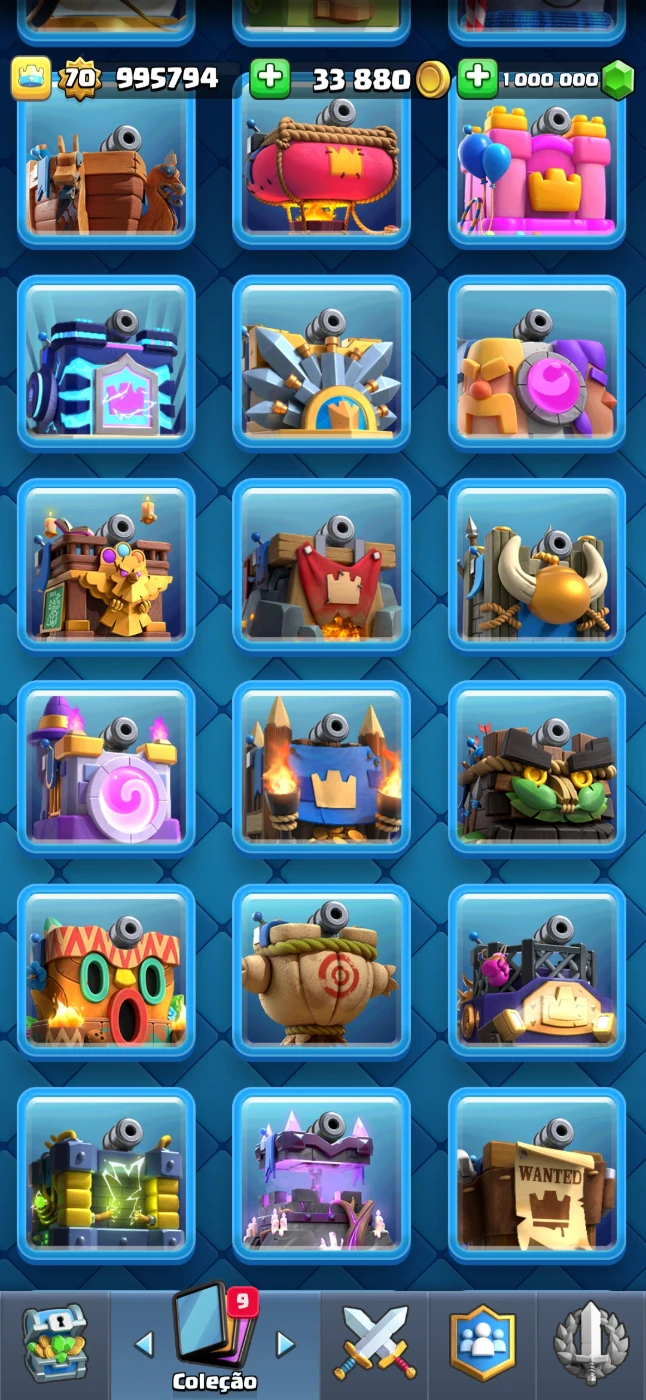Tap the green plus to buy gems
This screenshot has width=646, height=1400.
tap(477, 79)
